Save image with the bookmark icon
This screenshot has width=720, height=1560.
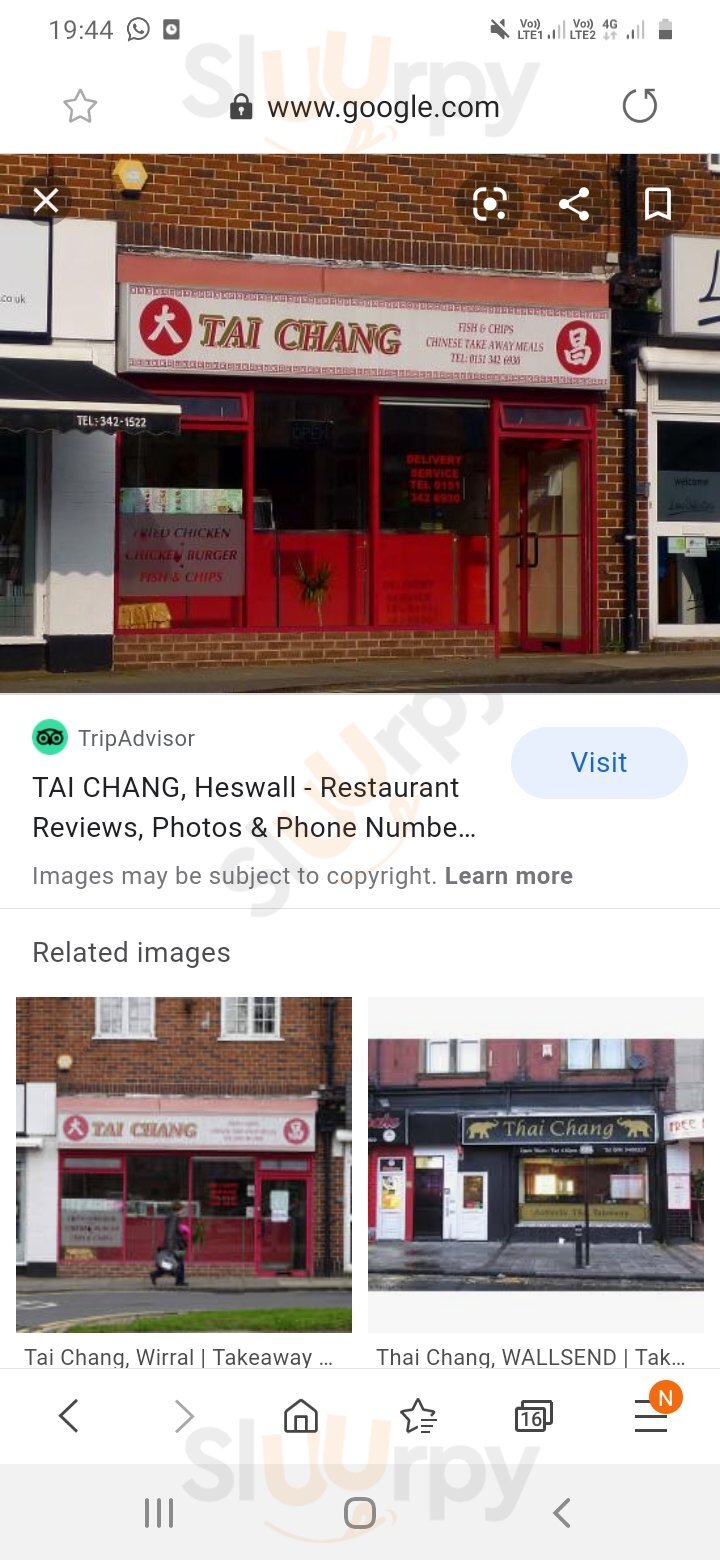[657, 204]
